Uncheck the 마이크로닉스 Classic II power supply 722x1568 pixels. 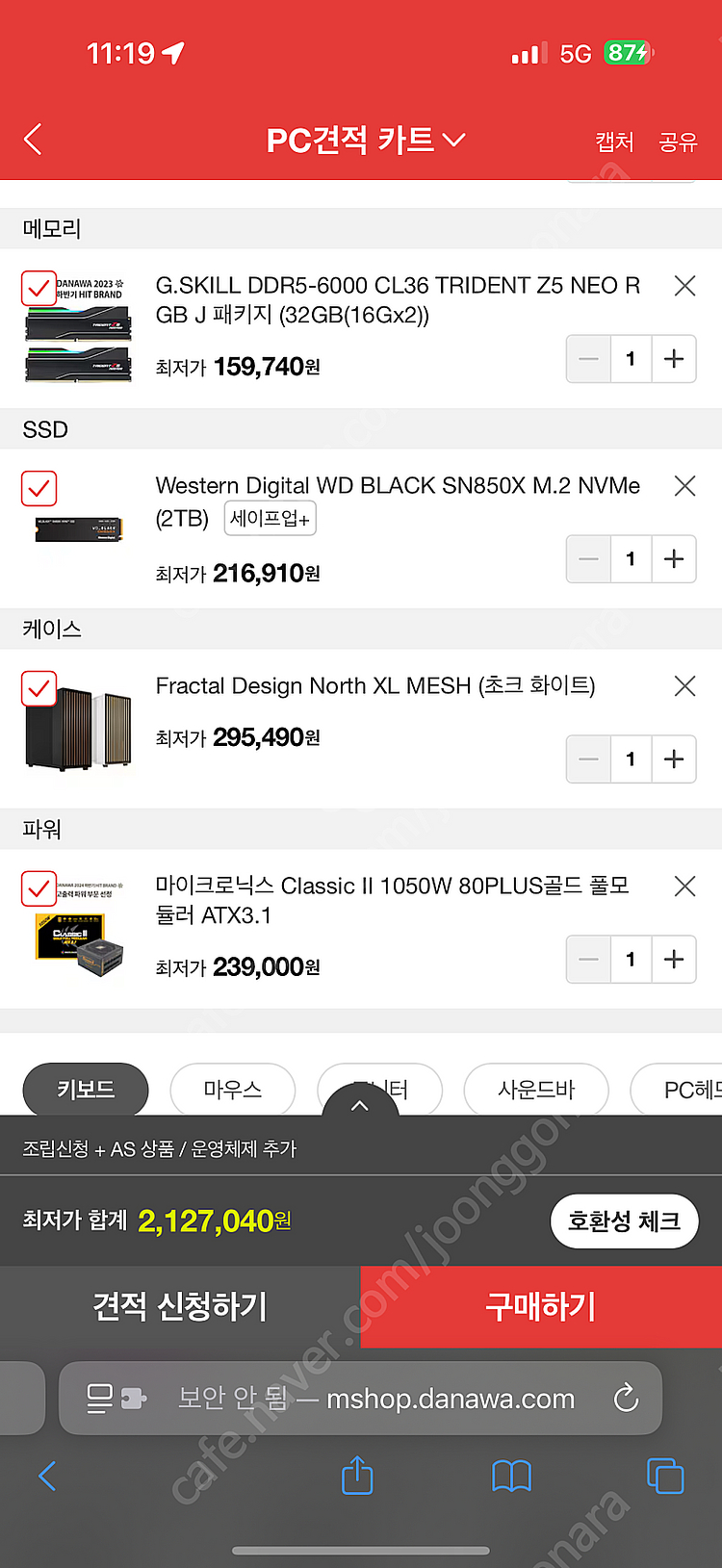(39, 888)
